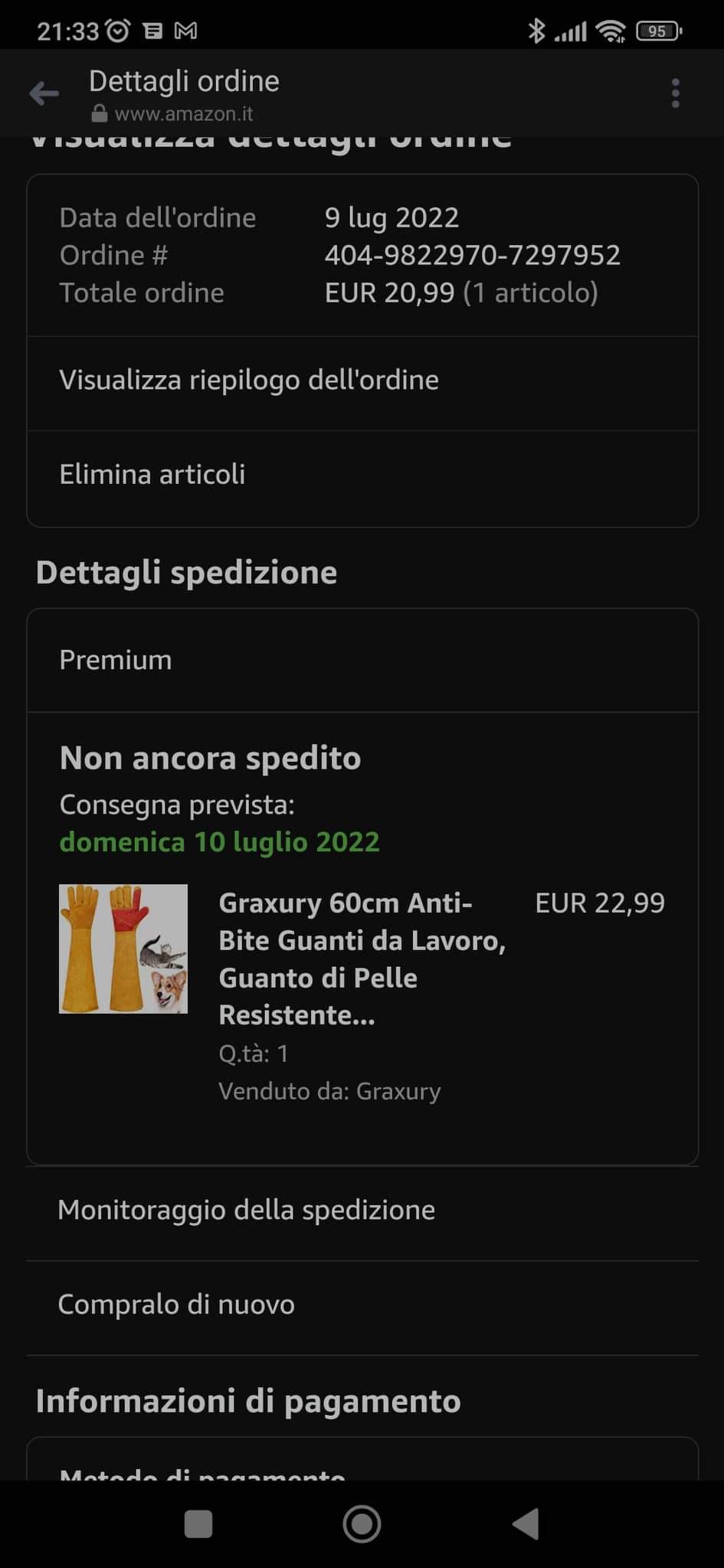
Task: Open the Graxury gloves product image
Action: click(123, 949)
